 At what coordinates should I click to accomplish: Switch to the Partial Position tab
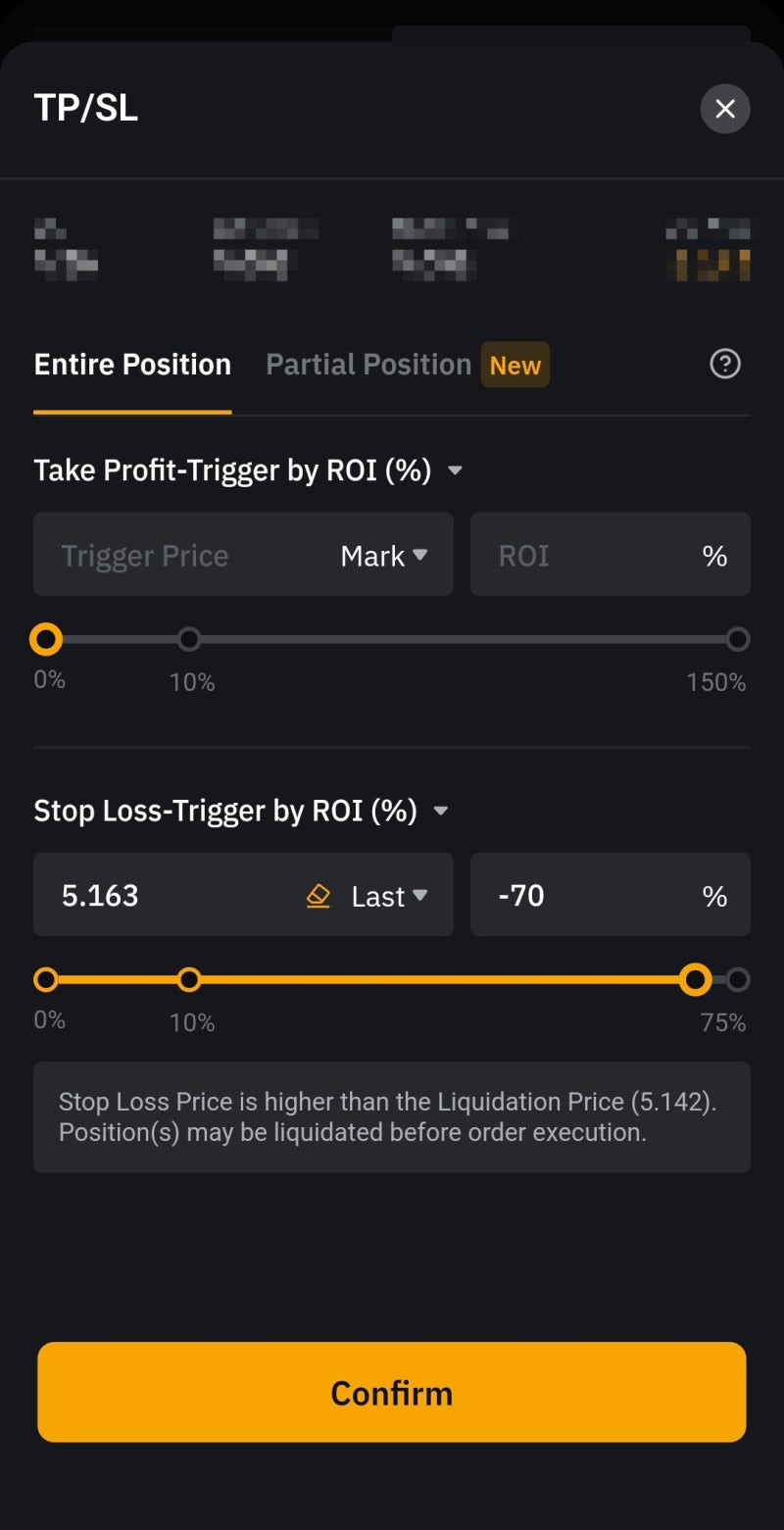tap(368, 365)
